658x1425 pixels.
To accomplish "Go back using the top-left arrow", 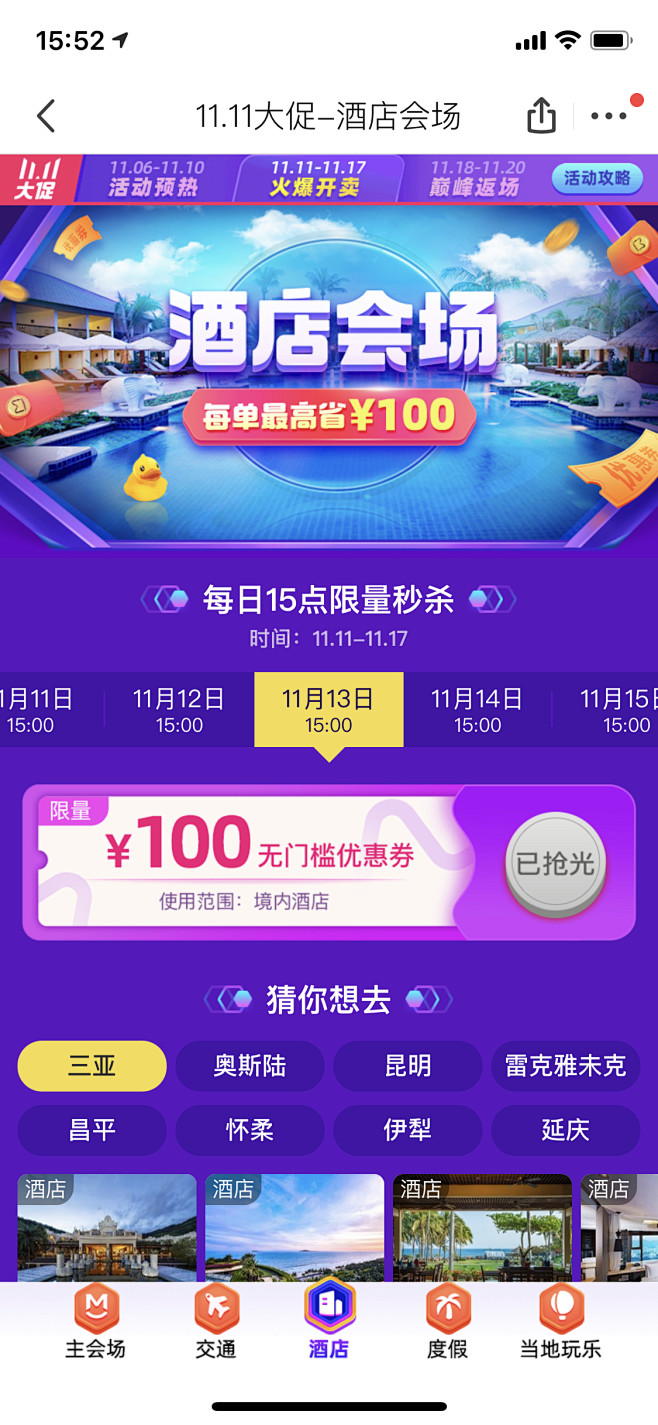I will coord(46,116).
